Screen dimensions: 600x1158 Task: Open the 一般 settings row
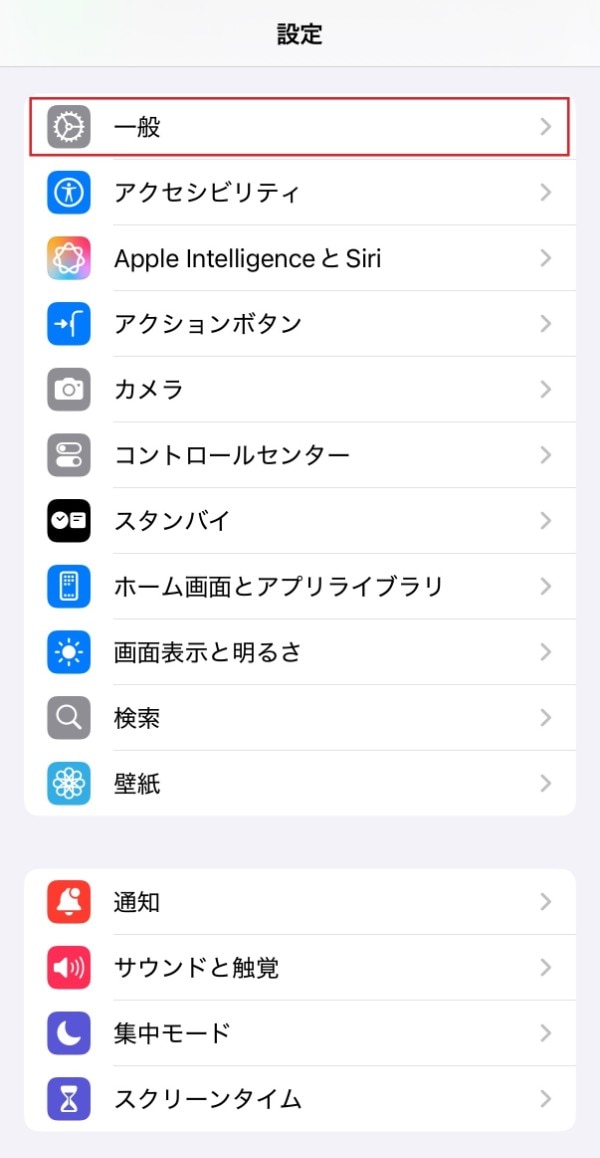(x=300, y=127)
